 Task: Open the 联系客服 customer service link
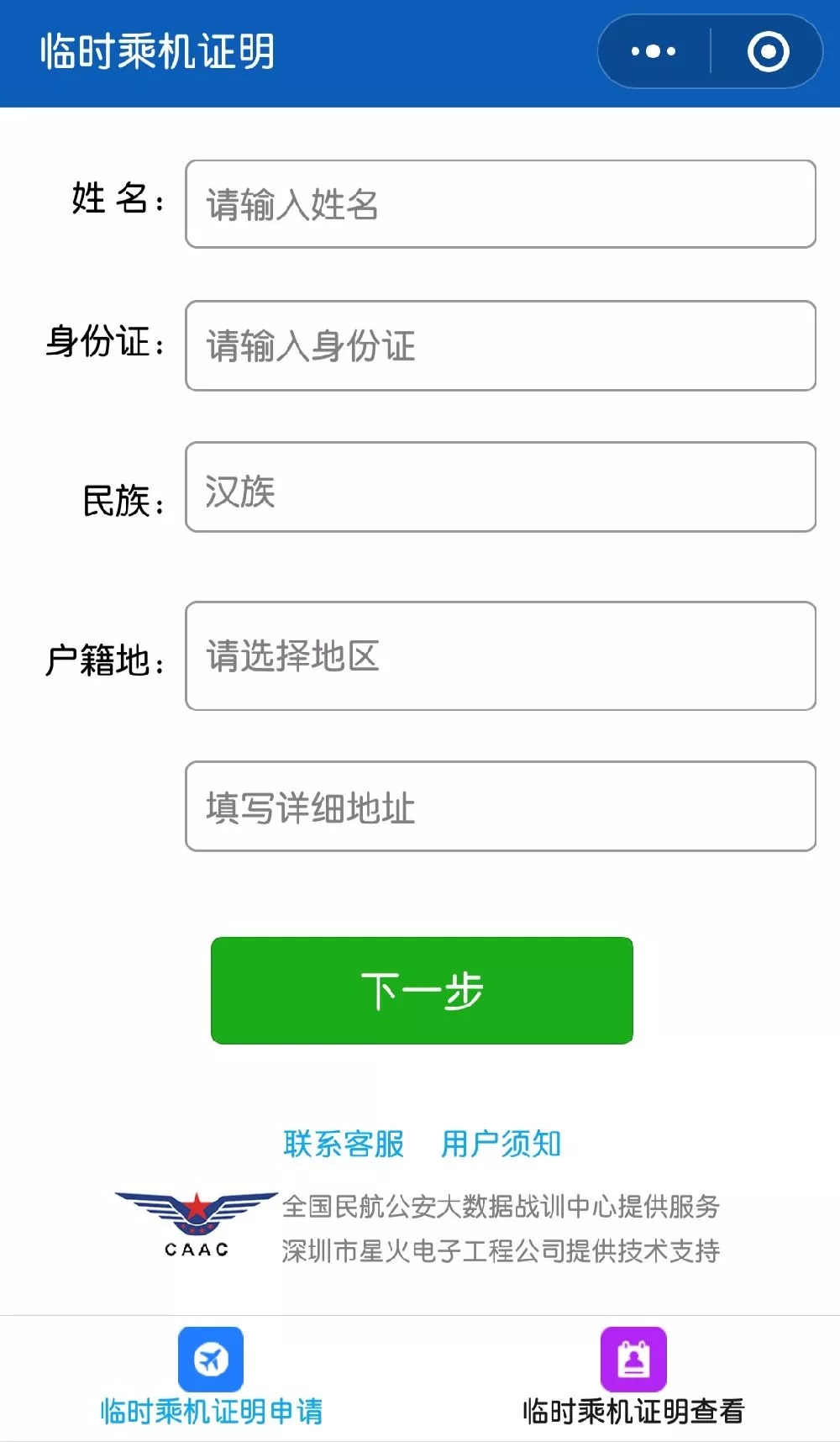344,1144
